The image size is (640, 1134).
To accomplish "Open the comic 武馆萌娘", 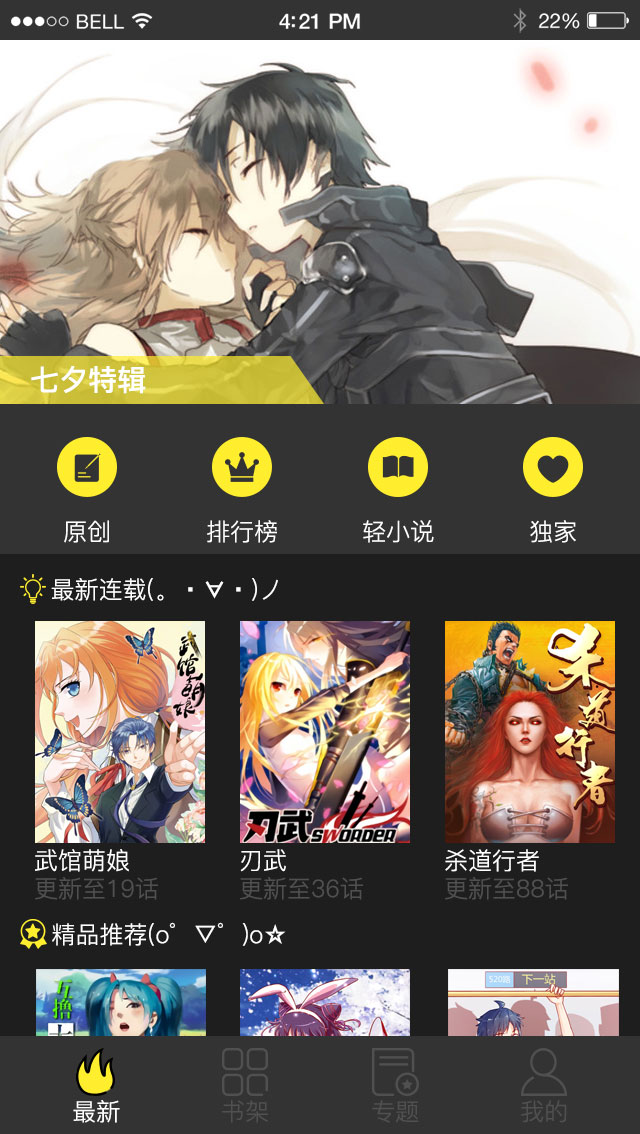I will tap(120, 732).
